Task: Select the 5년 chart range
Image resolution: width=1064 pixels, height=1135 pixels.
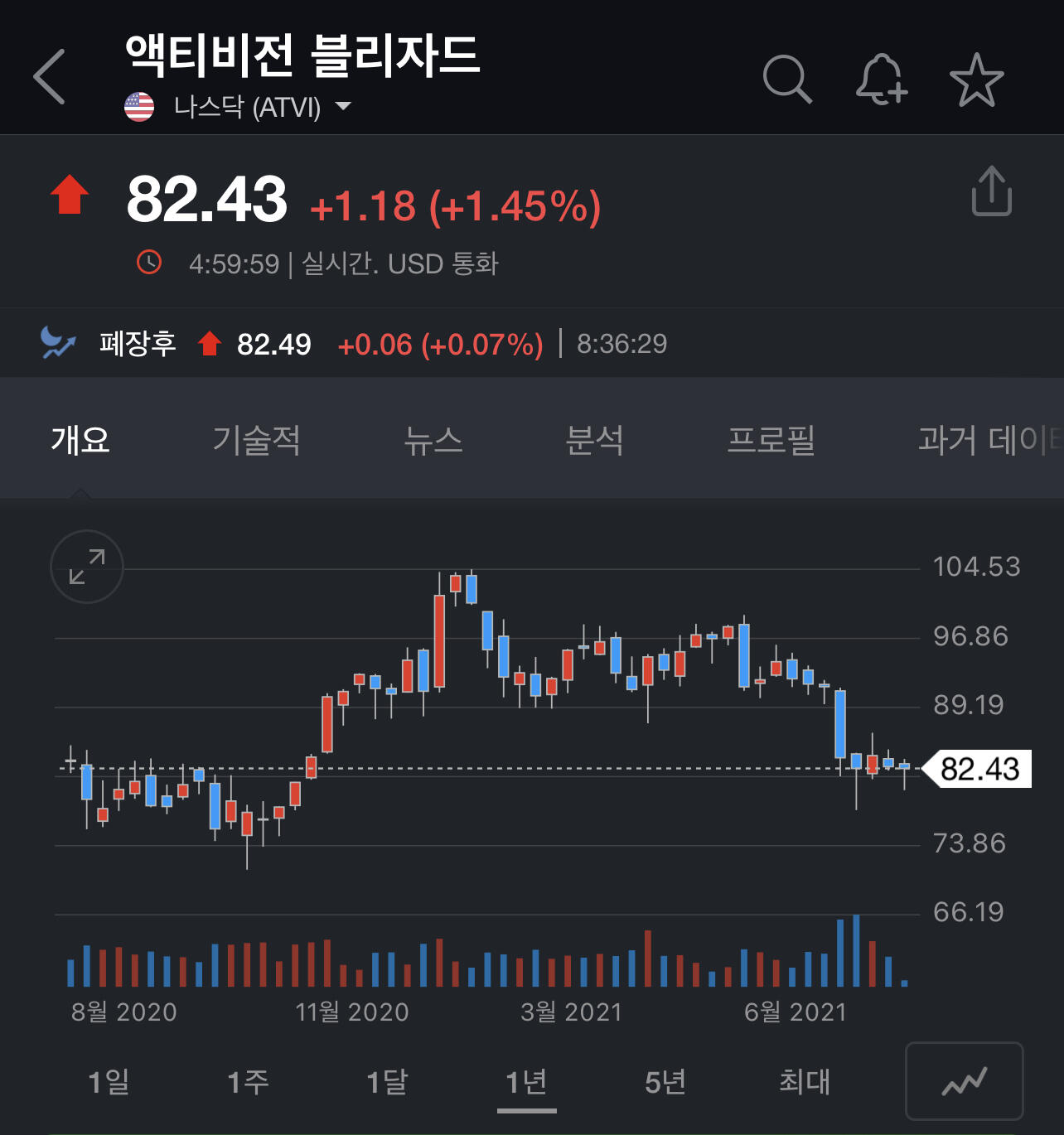Action: pyautogui.click(x=665, y=1082)
